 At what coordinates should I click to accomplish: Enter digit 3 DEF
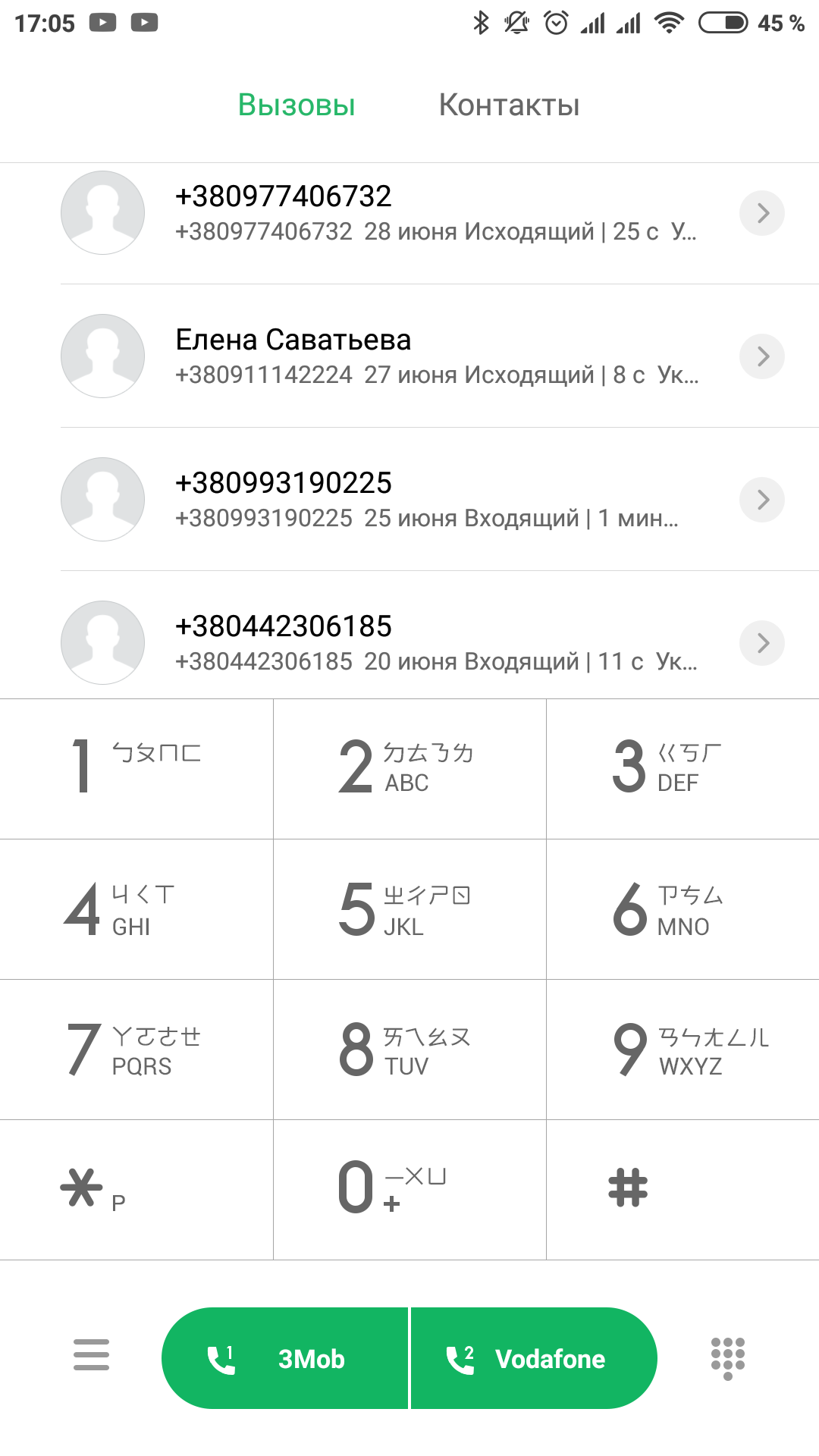click(x=682, y=769)
